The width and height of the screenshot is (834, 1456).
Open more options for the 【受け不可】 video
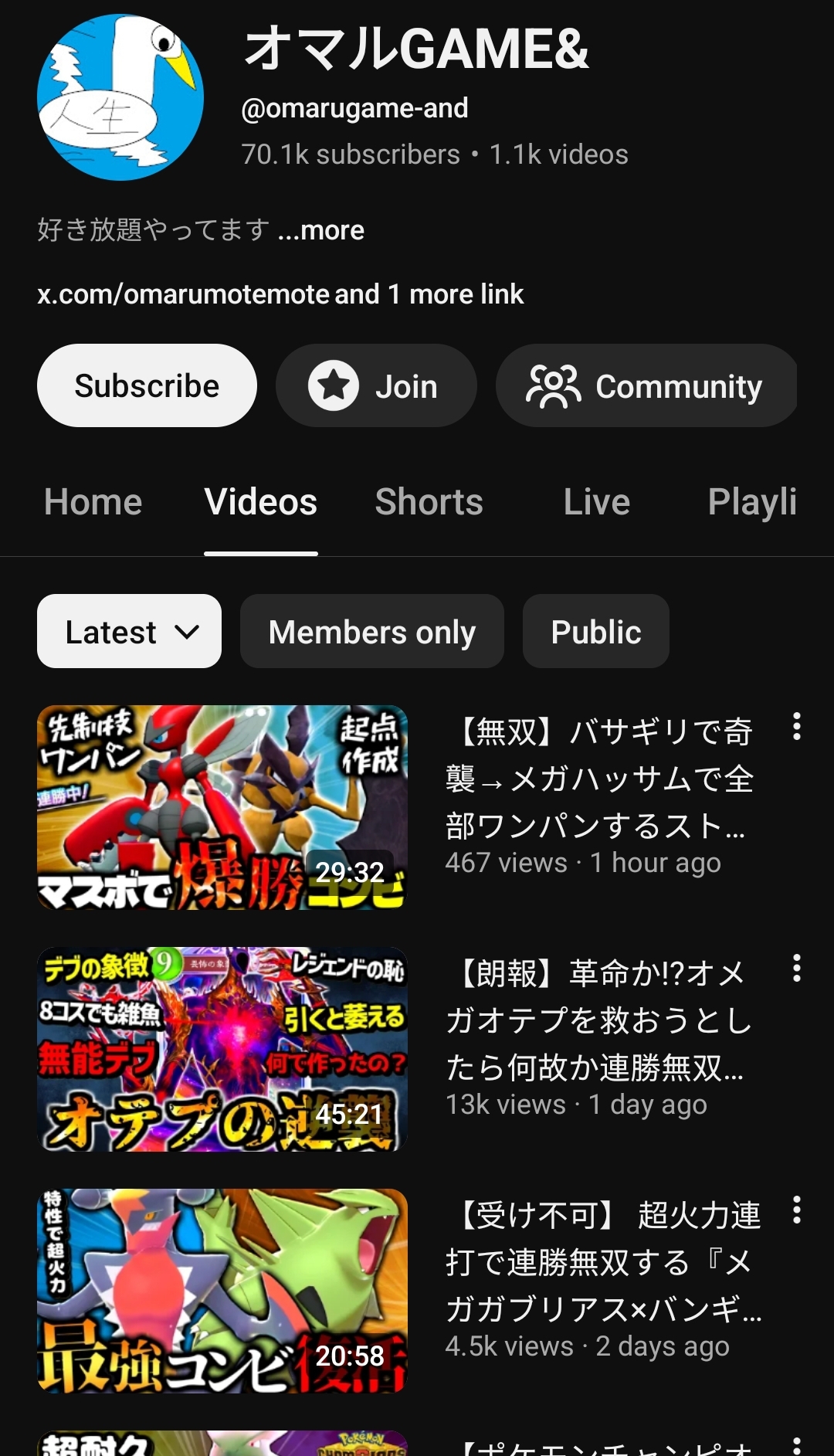coord(796,1210)
